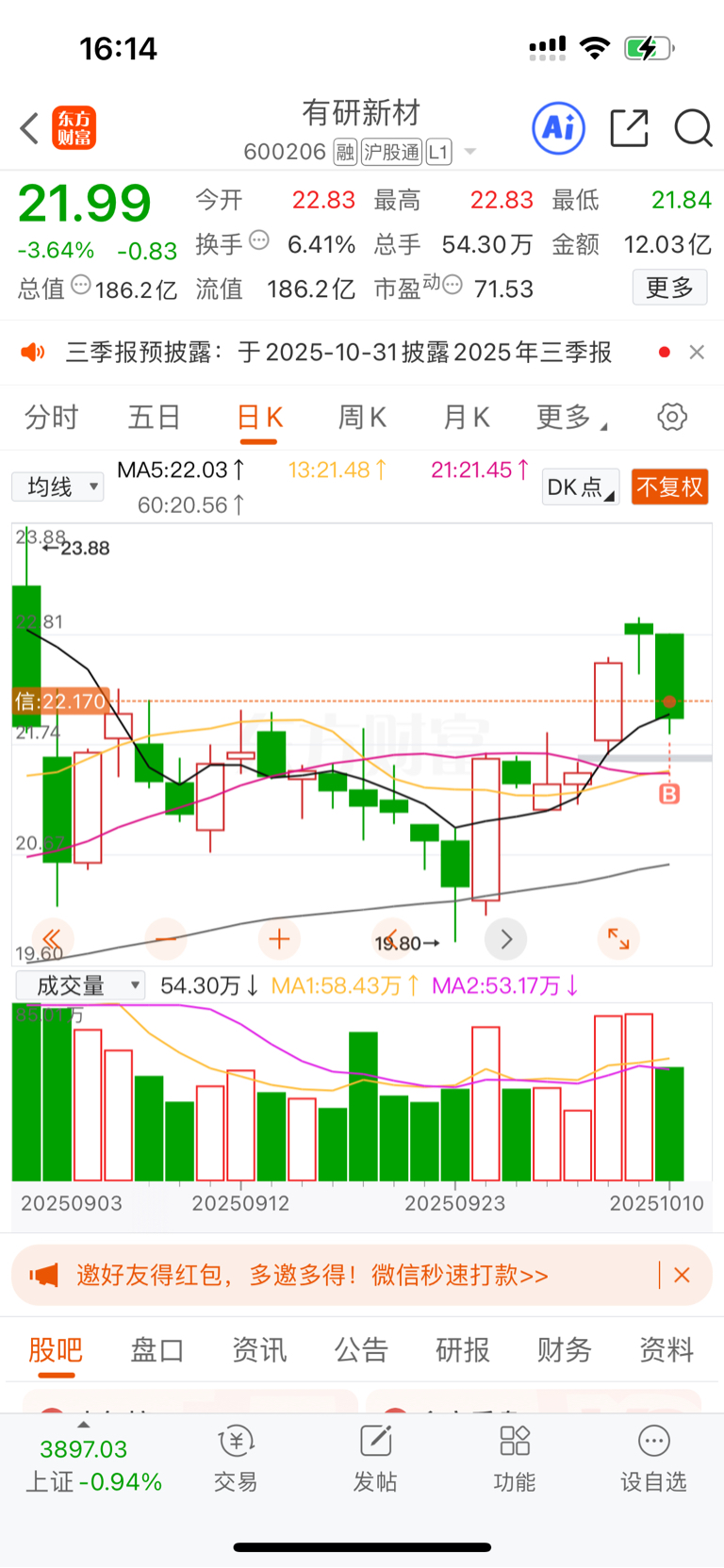724x1568 pixels.
Task: Open the 均线 indicator dropdown
Action: (x=58, y=487)
